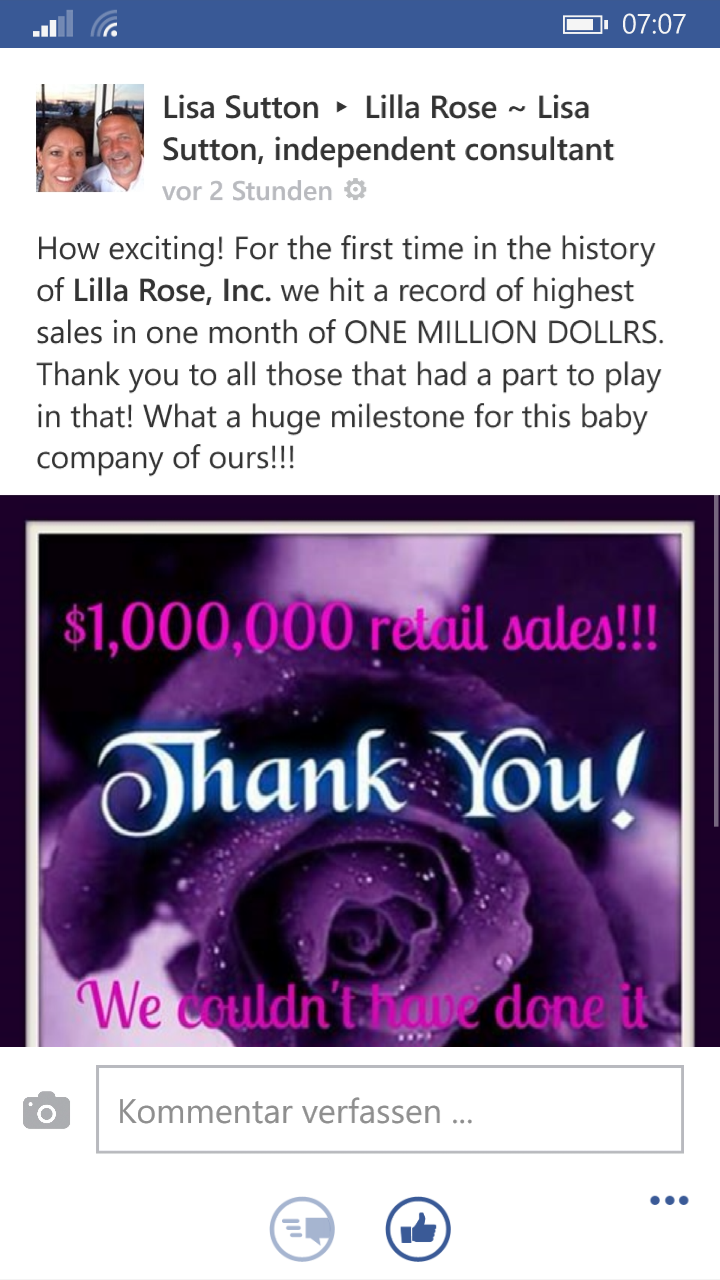Open the comments icon

tap(302, 1229)
